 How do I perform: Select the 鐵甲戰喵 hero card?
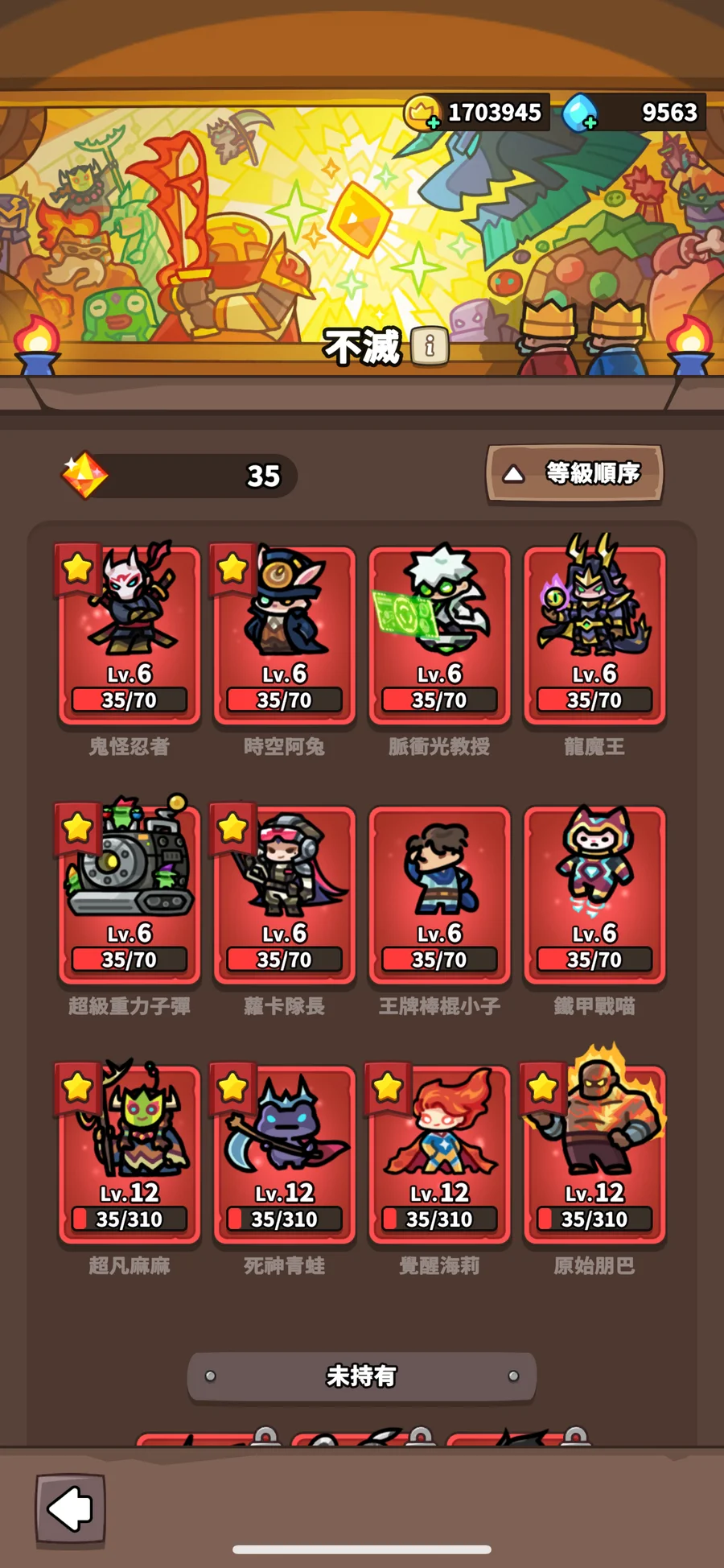coord(594,893)
